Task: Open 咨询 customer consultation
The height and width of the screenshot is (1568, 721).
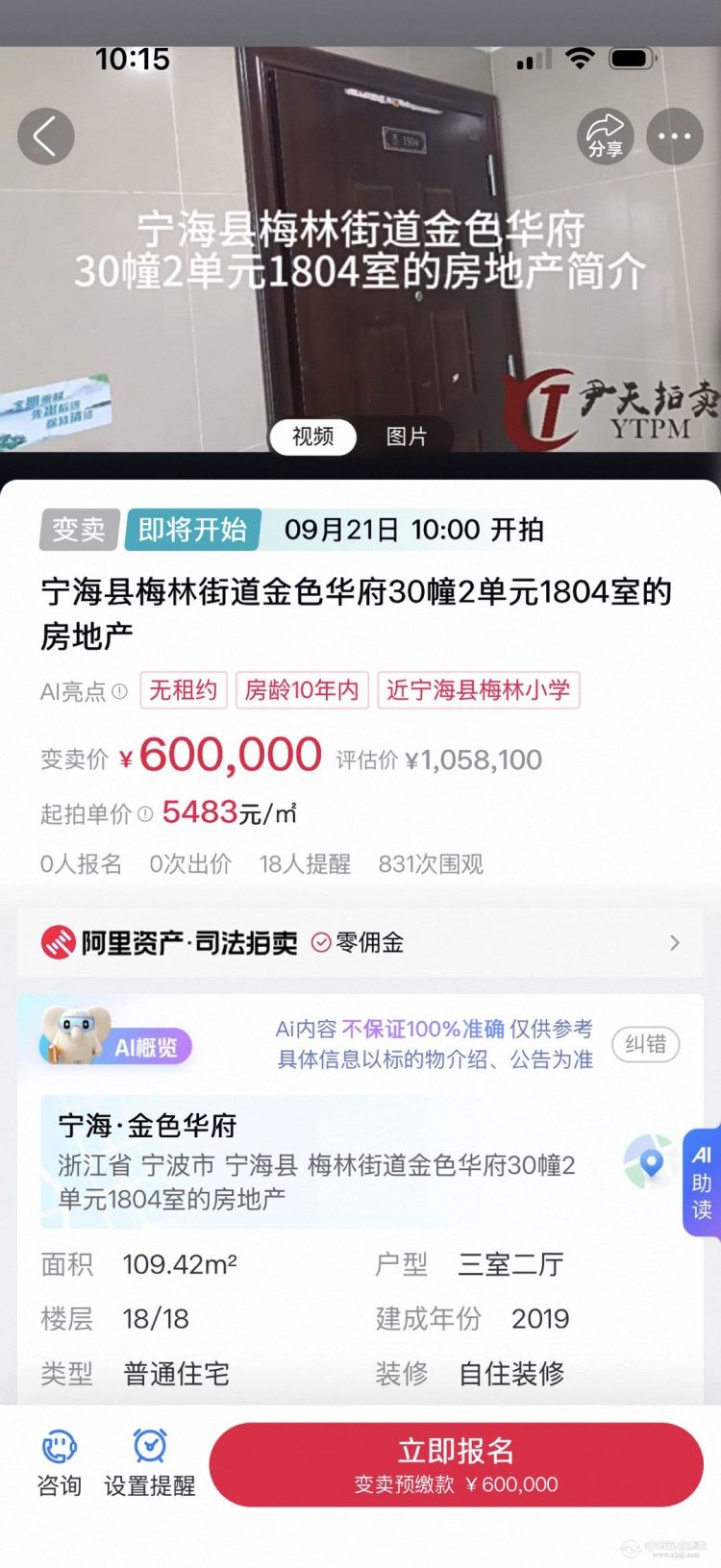Action: [x=59, y=1463]
